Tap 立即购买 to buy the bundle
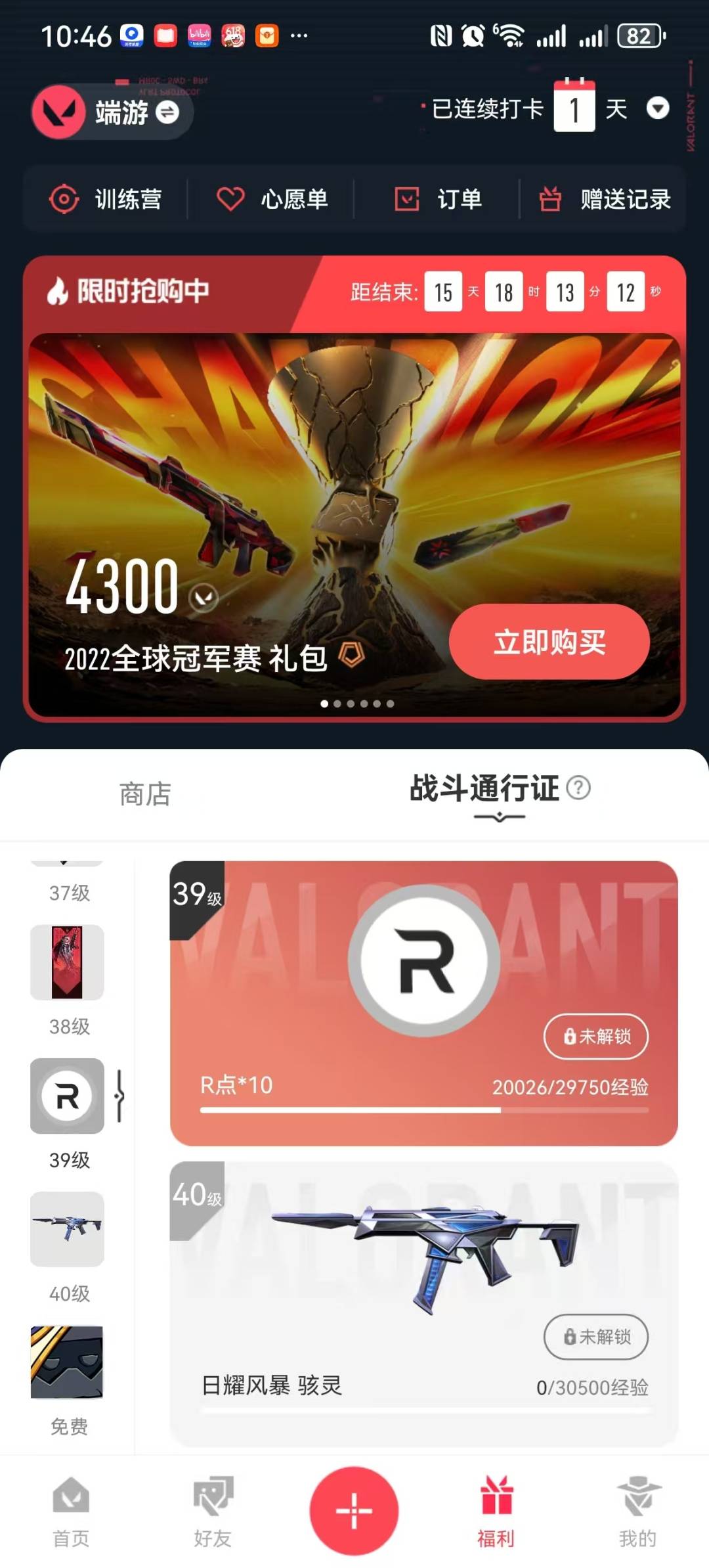Image resolution: width=709 pixels, height=1568 pixels. coord(549,642)
